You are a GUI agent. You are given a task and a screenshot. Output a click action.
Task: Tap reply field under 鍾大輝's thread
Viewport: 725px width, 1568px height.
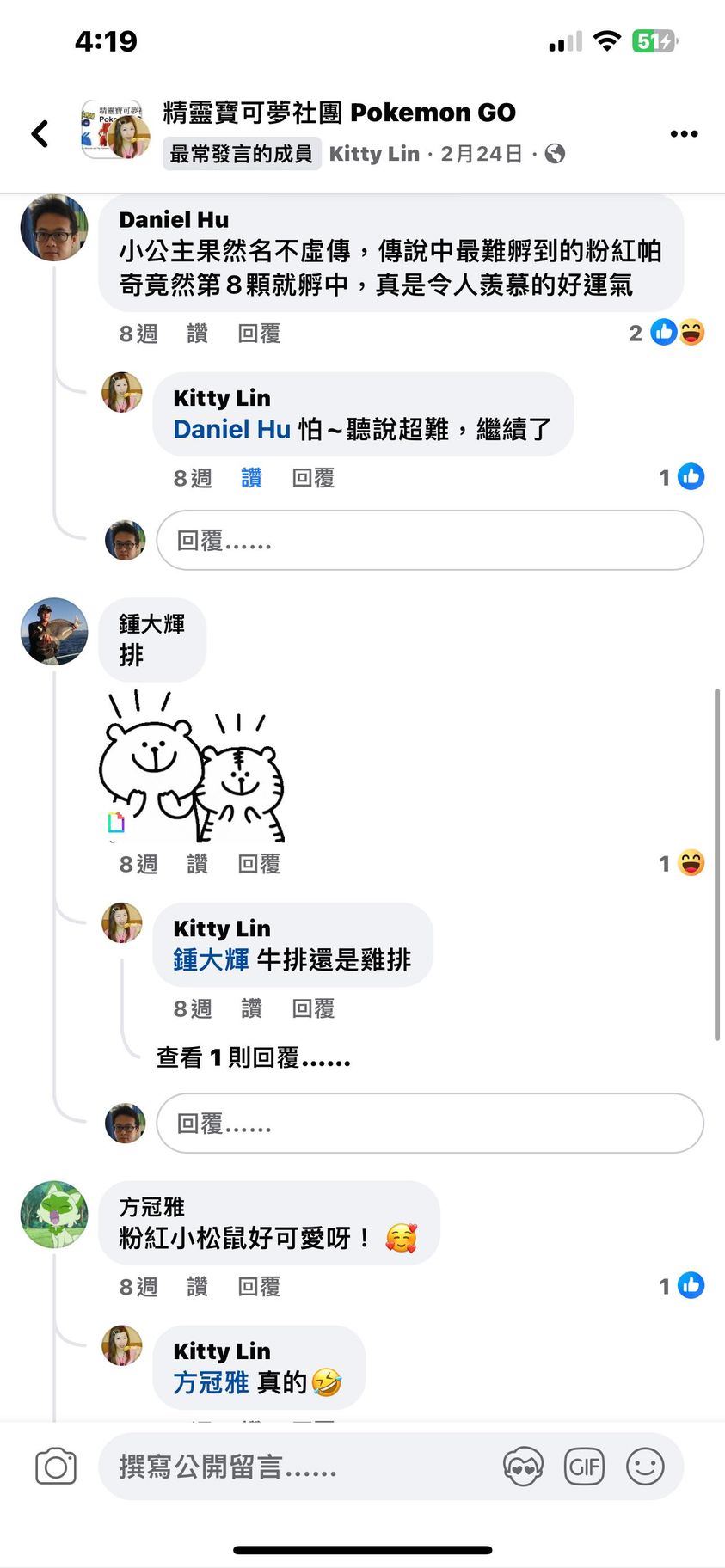pos(429,1124)
